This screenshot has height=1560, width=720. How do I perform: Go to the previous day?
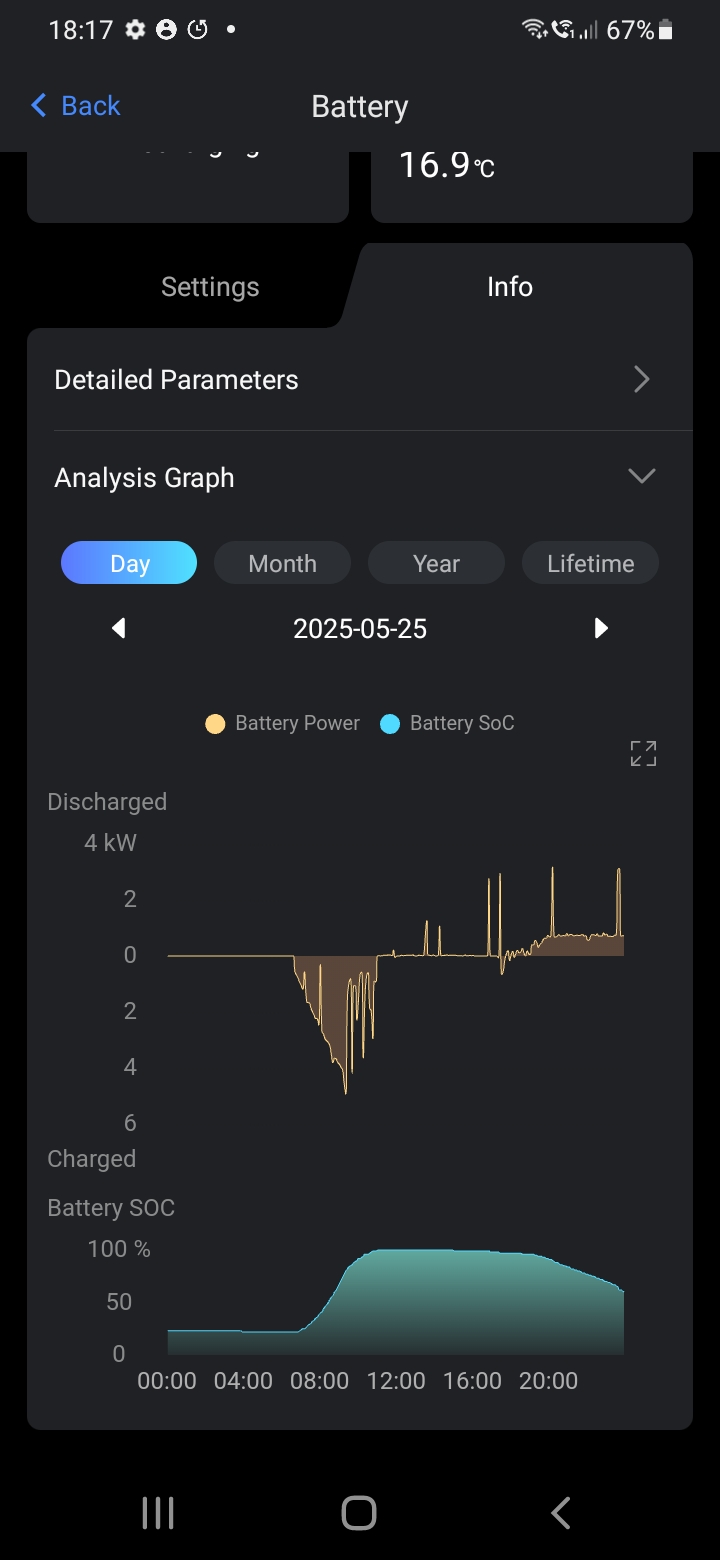[119, 628]
